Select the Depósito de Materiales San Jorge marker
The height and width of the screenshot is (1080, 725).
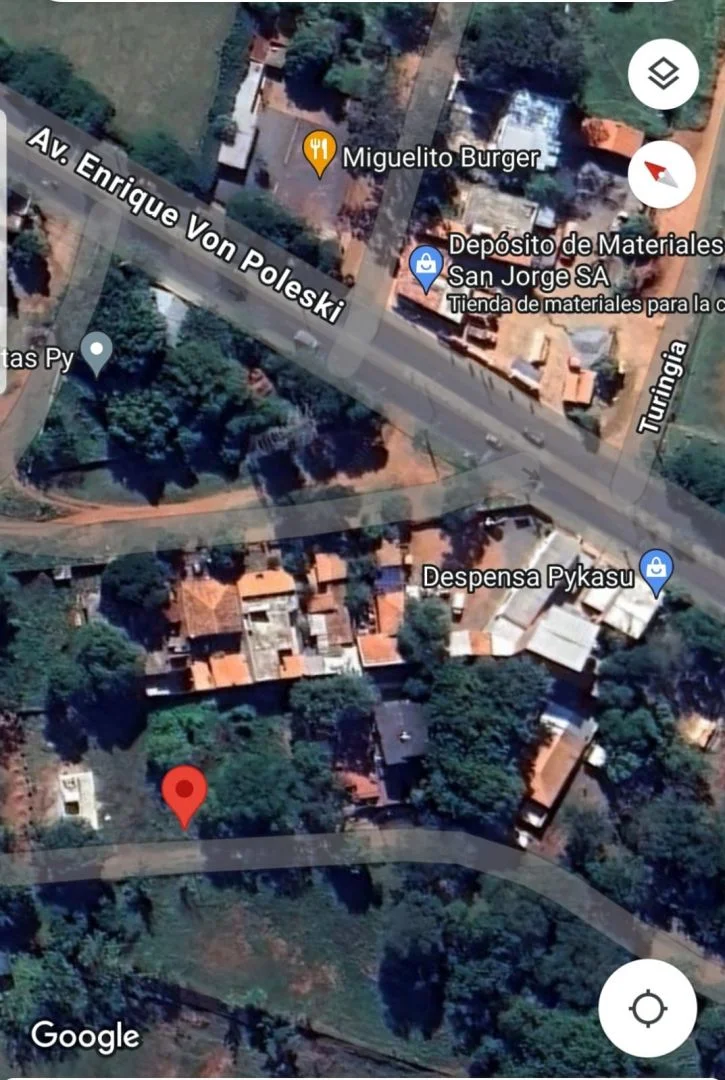point(427,266)
